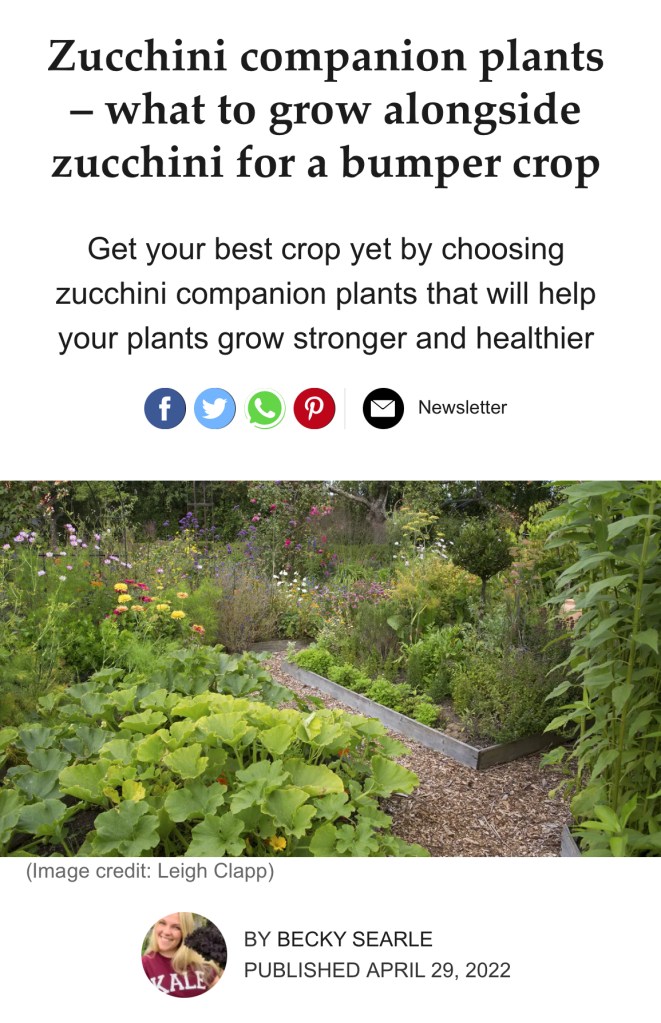Open author Becky Searle's profile
The height and width of the screenshot is (1023, 661).
[338, 939]
